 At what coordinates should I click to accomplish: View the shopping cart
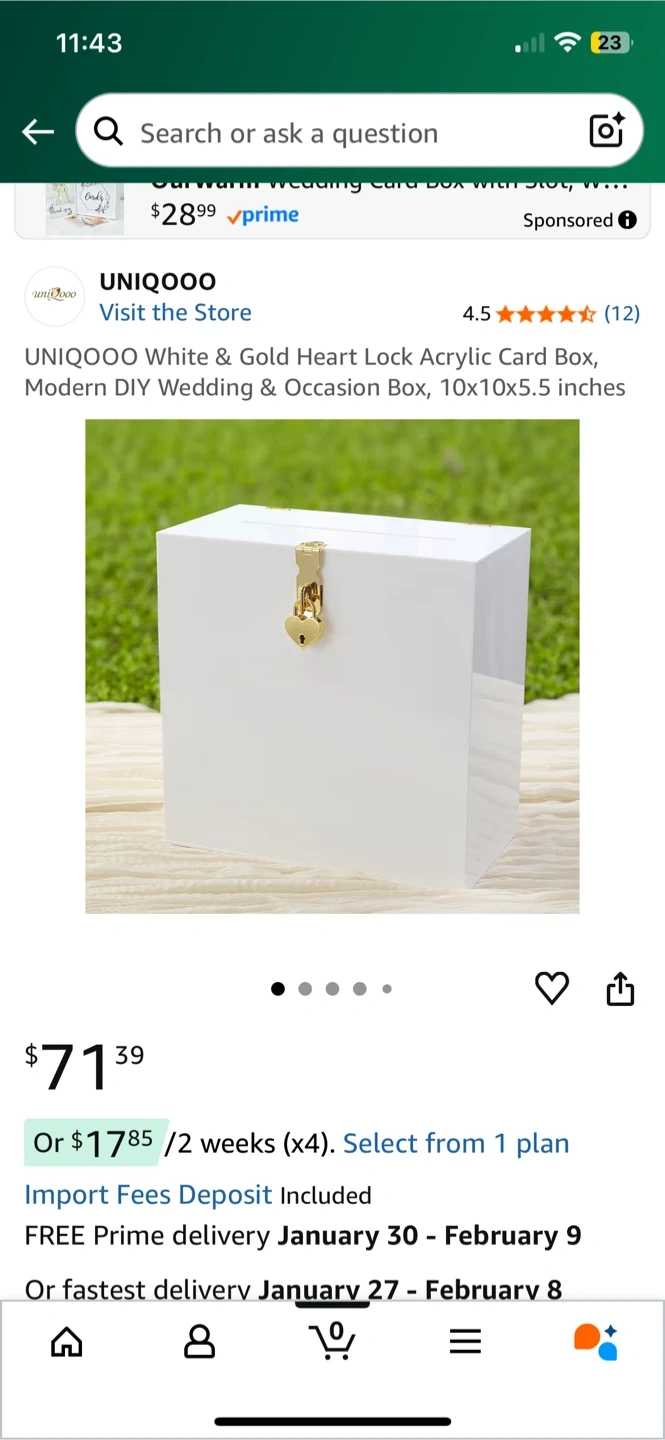333,1341
